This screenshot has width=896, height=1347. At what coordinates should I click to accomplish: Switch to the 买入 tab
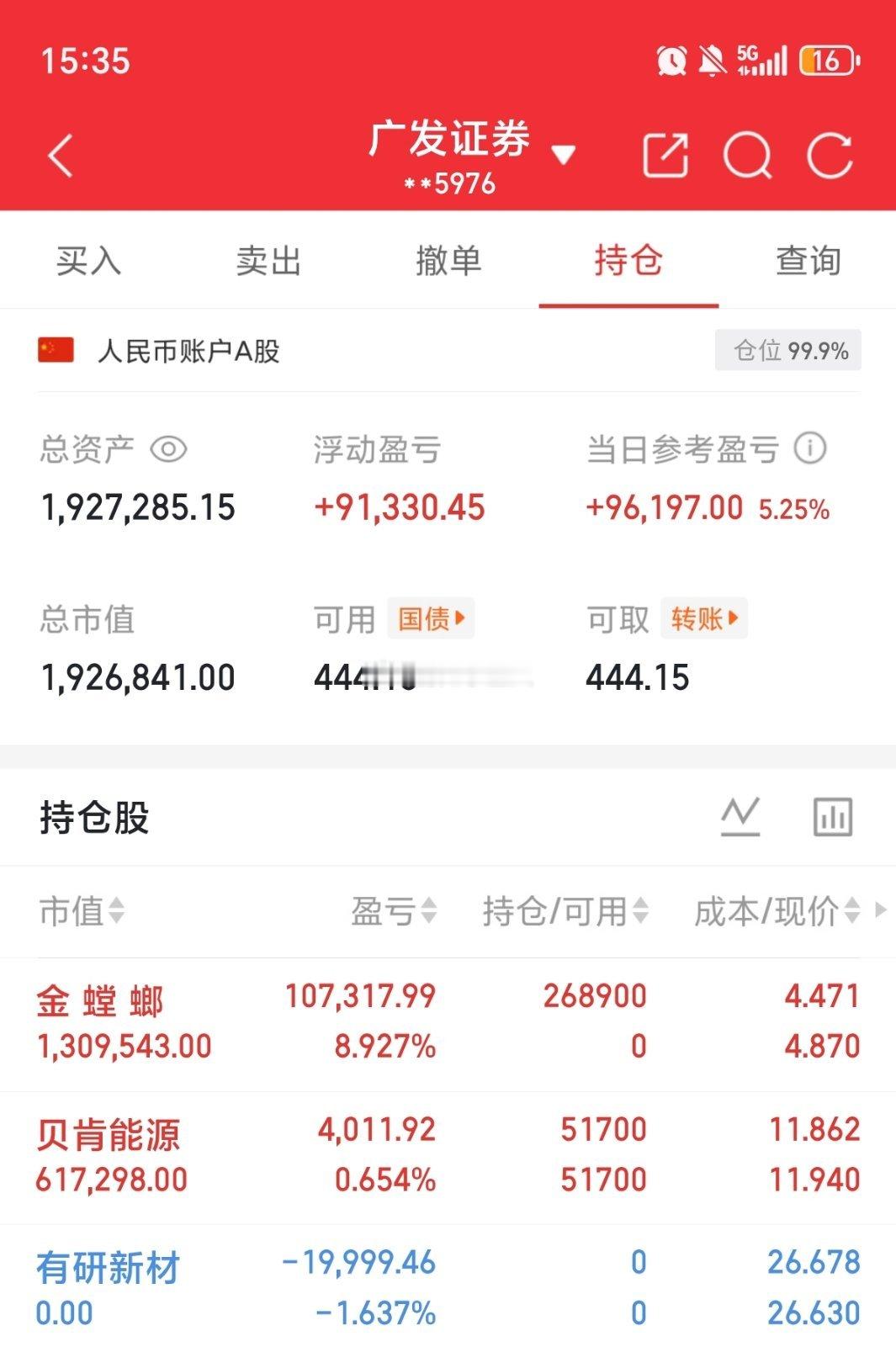pos(87,262)
